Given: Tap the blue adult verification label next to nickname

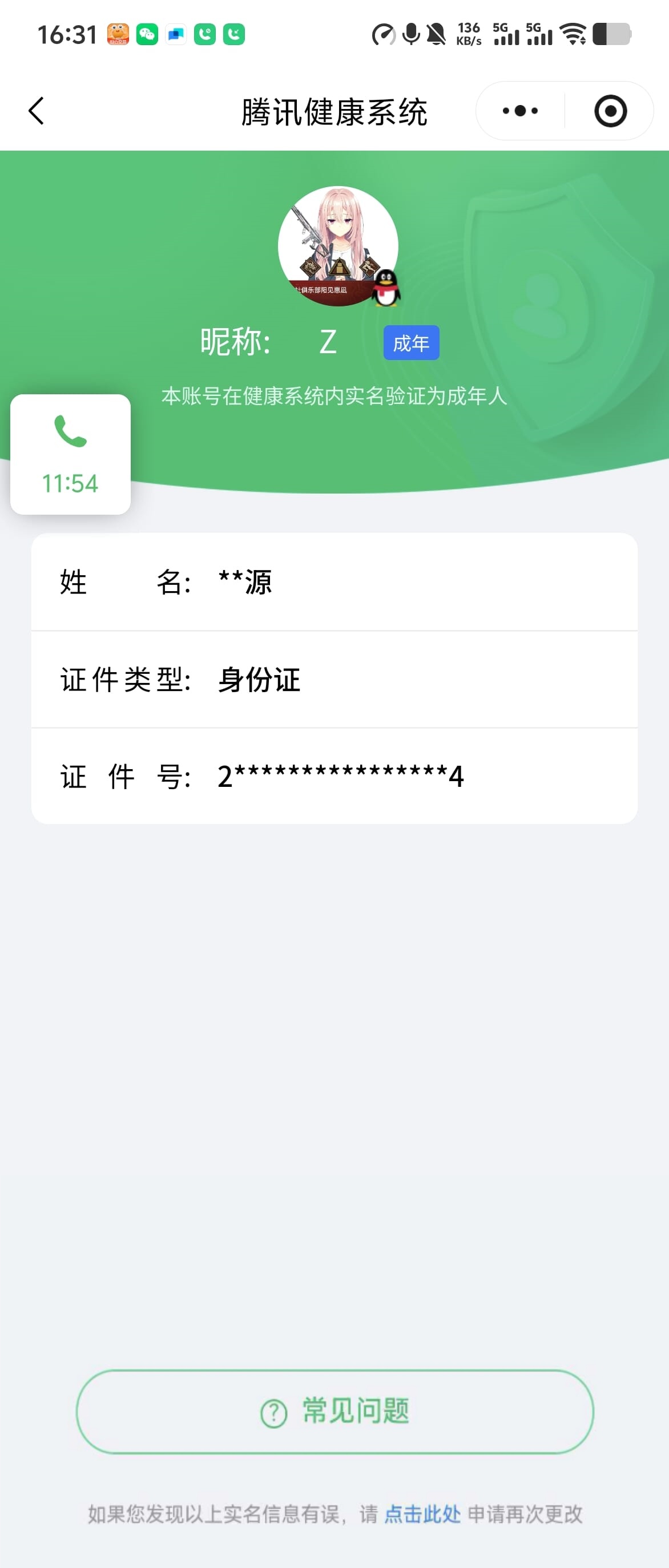Looking at the screenshot, I should pyautogui.click(x=411, y=342).
